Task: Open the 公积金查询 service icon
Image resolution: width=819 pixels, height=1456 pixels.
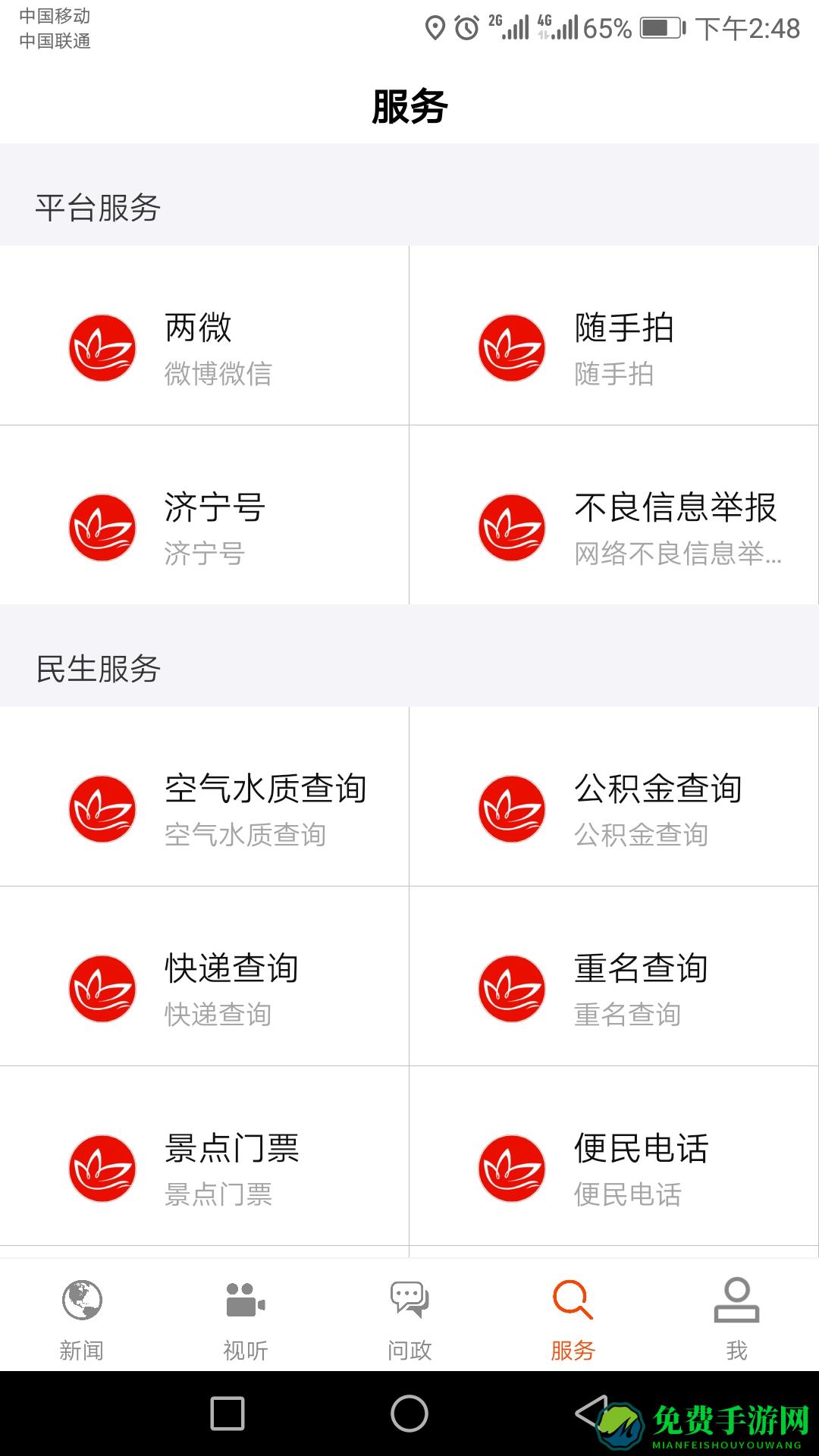Action: (512, 808)
